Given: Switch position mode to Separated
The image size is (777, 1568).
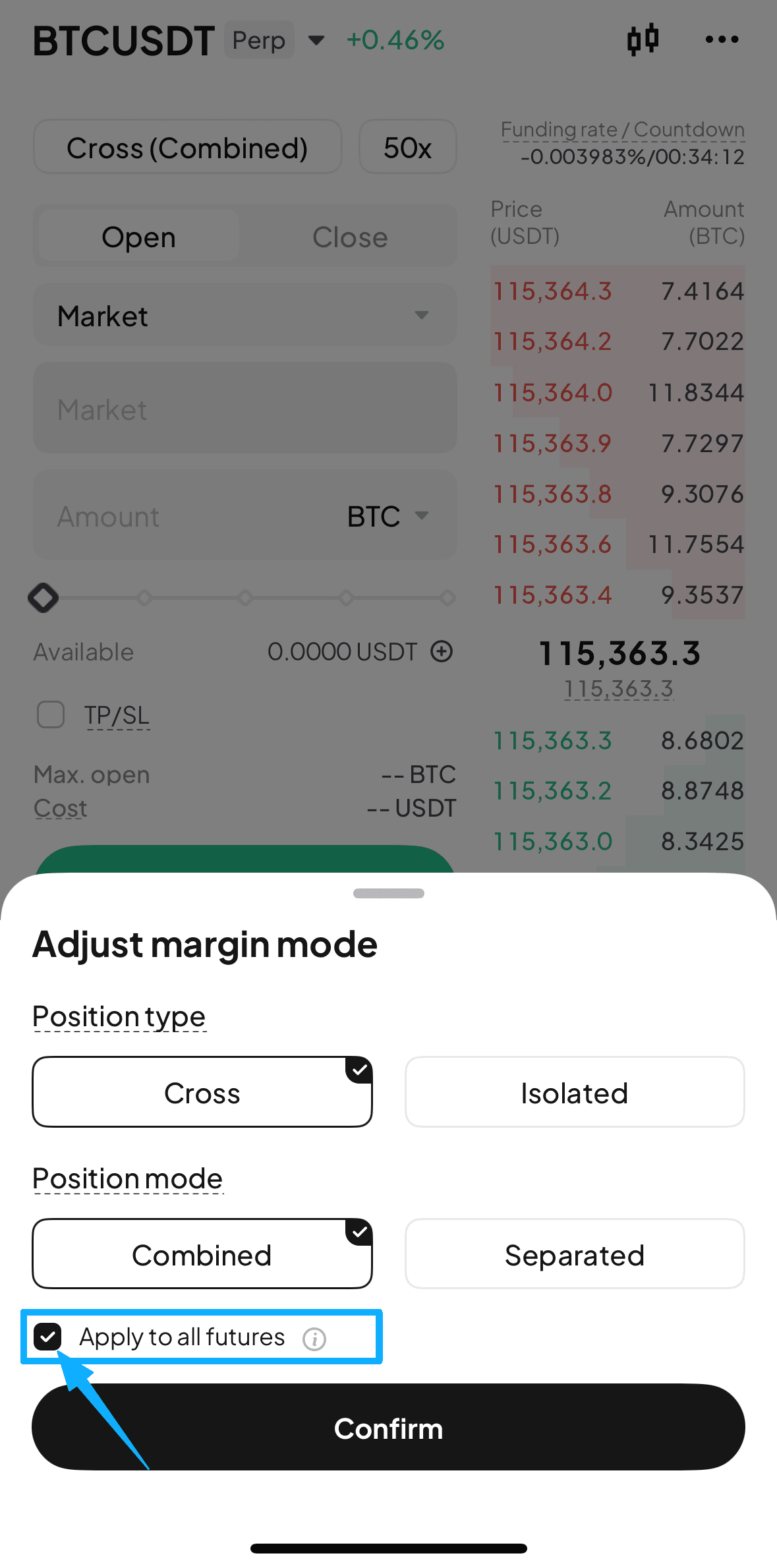Looking at the screenshot, I should click(x=574, y=1254).
